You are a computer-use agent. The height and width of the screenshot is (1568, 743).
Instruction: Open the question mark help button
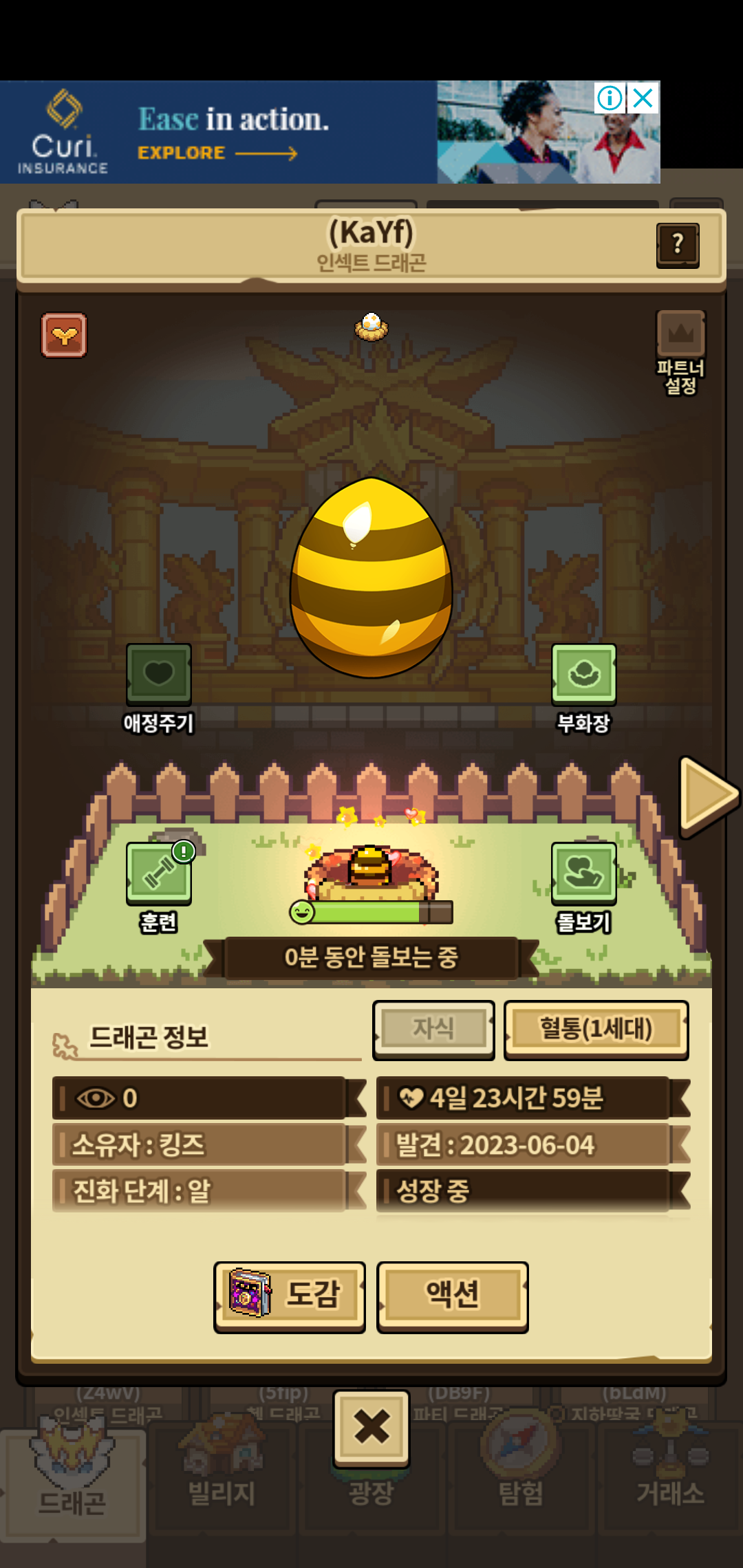(678, 245)
